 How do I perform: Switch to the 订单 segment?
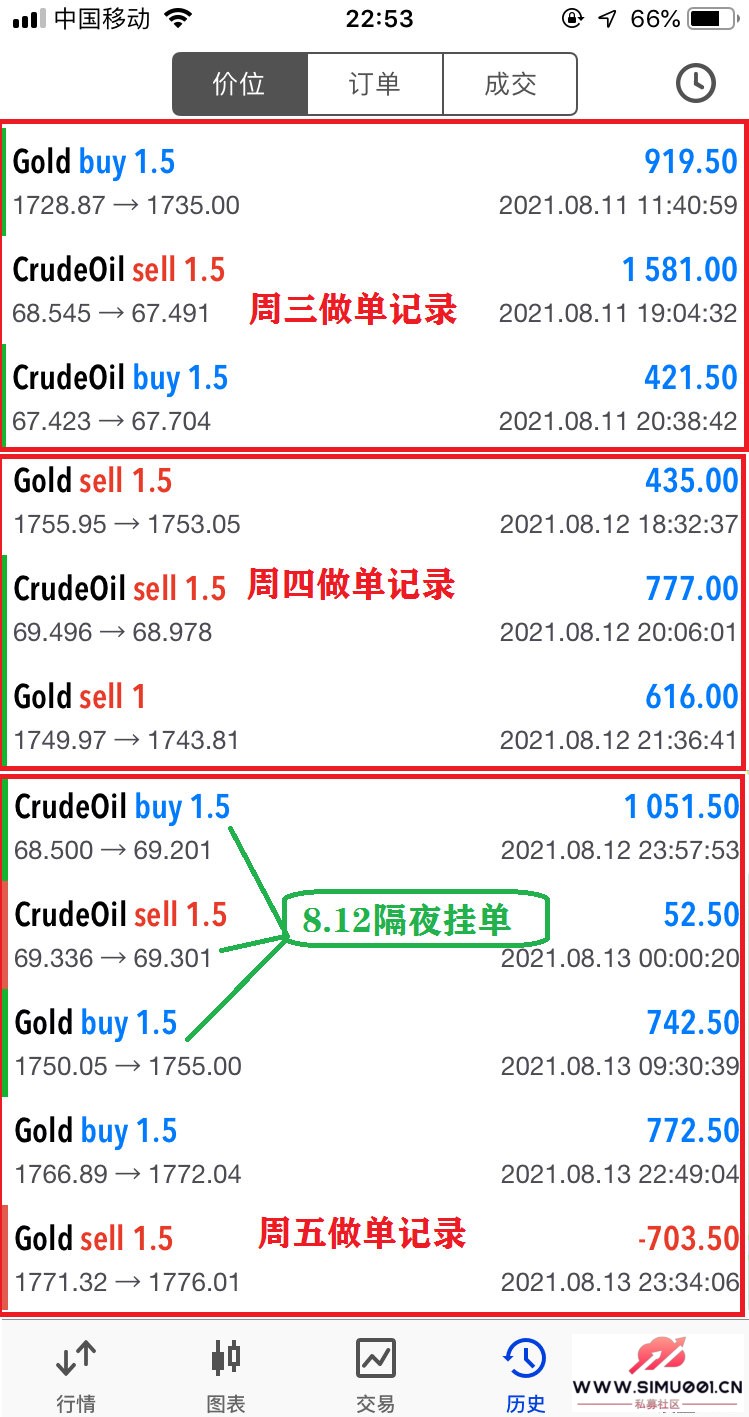374,84
